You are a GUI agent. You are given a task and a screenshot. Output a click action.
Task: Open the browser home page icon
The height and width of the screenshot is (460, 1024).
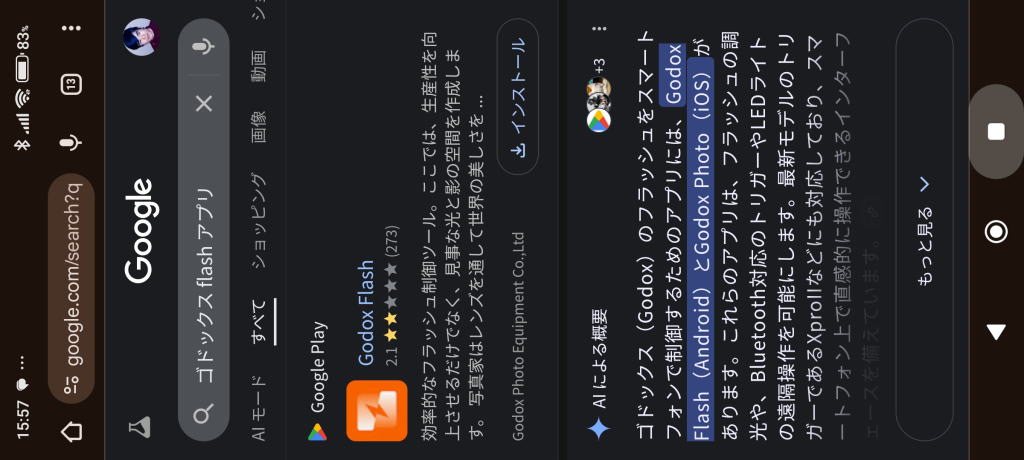71,432
